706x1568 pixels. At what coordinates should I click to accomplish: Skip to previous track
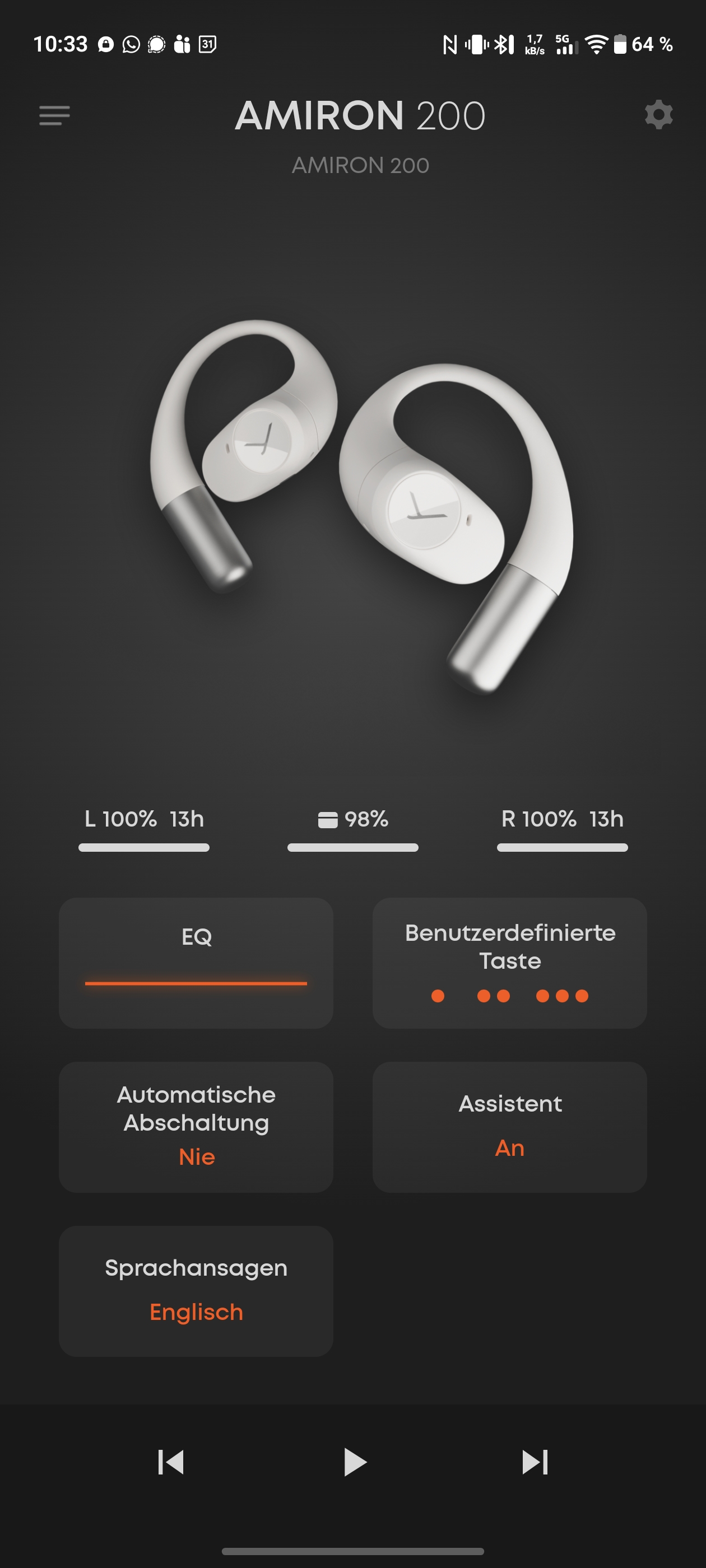(x=170, y=1462)
